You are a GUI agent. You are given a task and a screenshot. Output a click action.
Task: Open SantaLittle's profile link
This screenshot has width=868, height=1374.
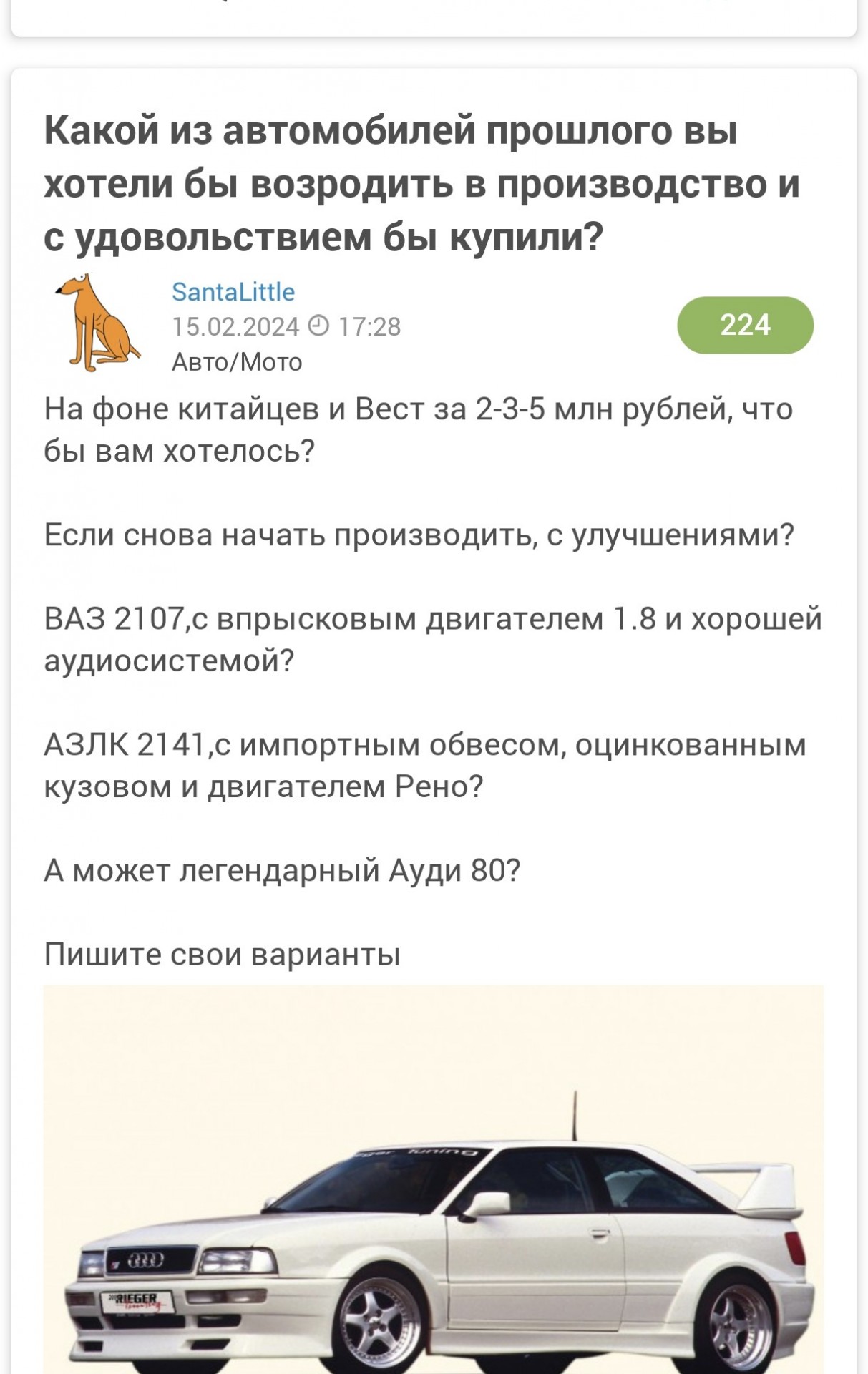pyautogui.click(x=233, y=292)
